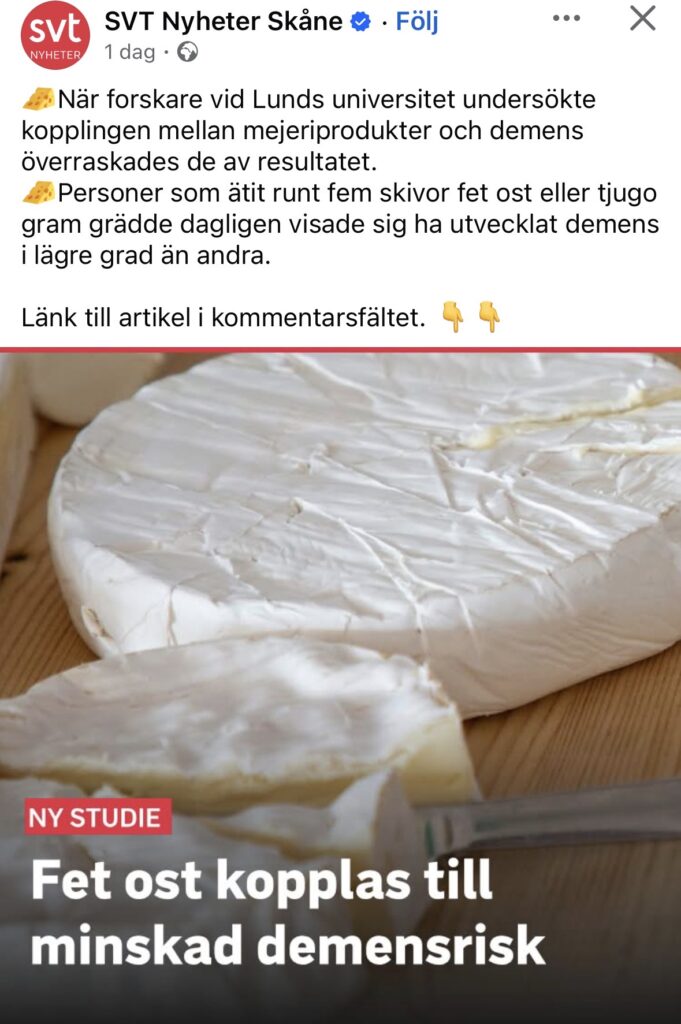The height and width of the screenshot is (1024, 681).
Task: Open the cheese article image
Action: click(340, 600)
